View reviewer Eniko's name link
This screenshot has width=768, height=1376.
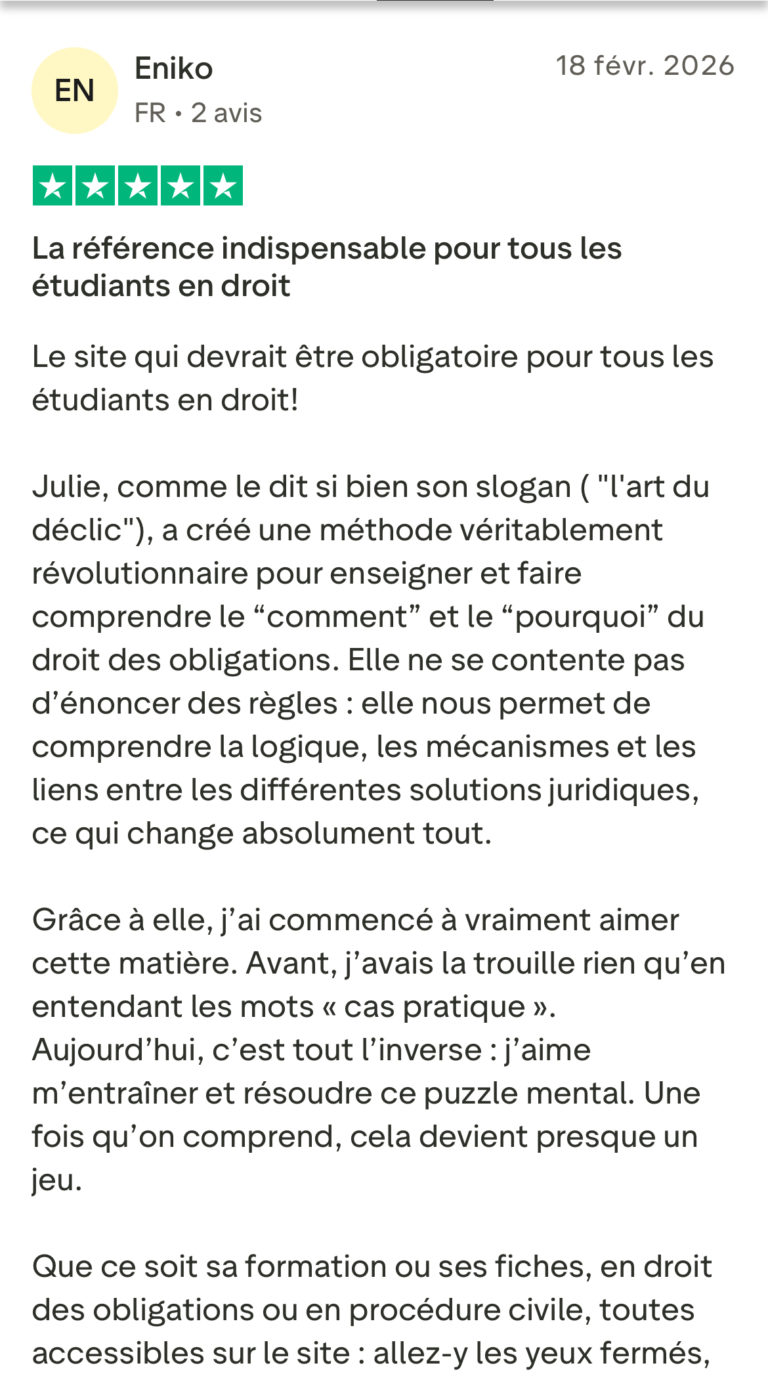pyautogui.click(x=173, y=68)
